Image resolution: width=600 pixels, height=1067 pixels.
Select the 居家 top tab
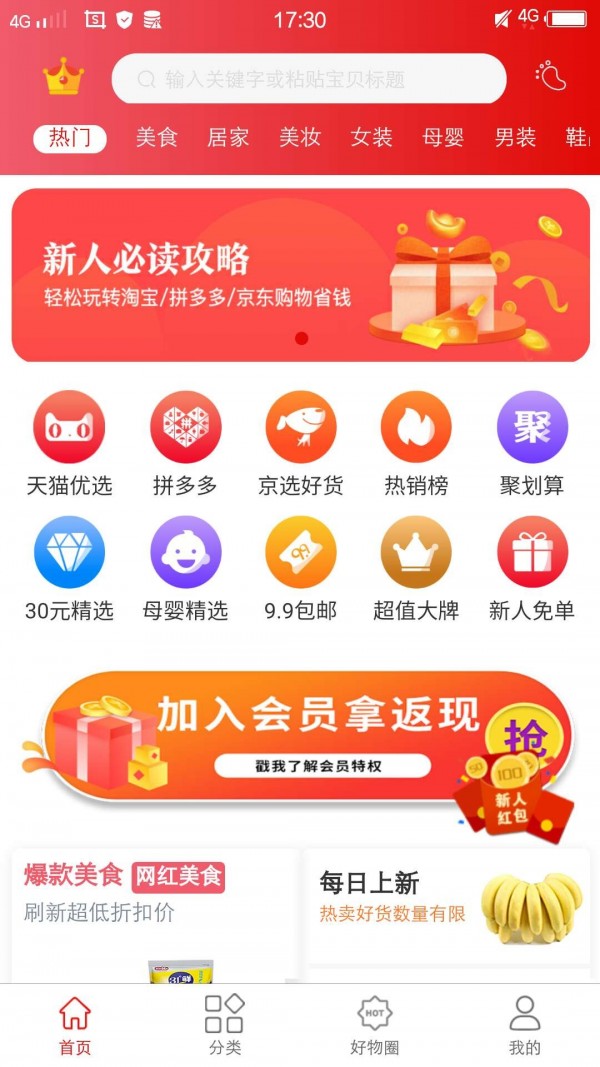tap(228, 138)
